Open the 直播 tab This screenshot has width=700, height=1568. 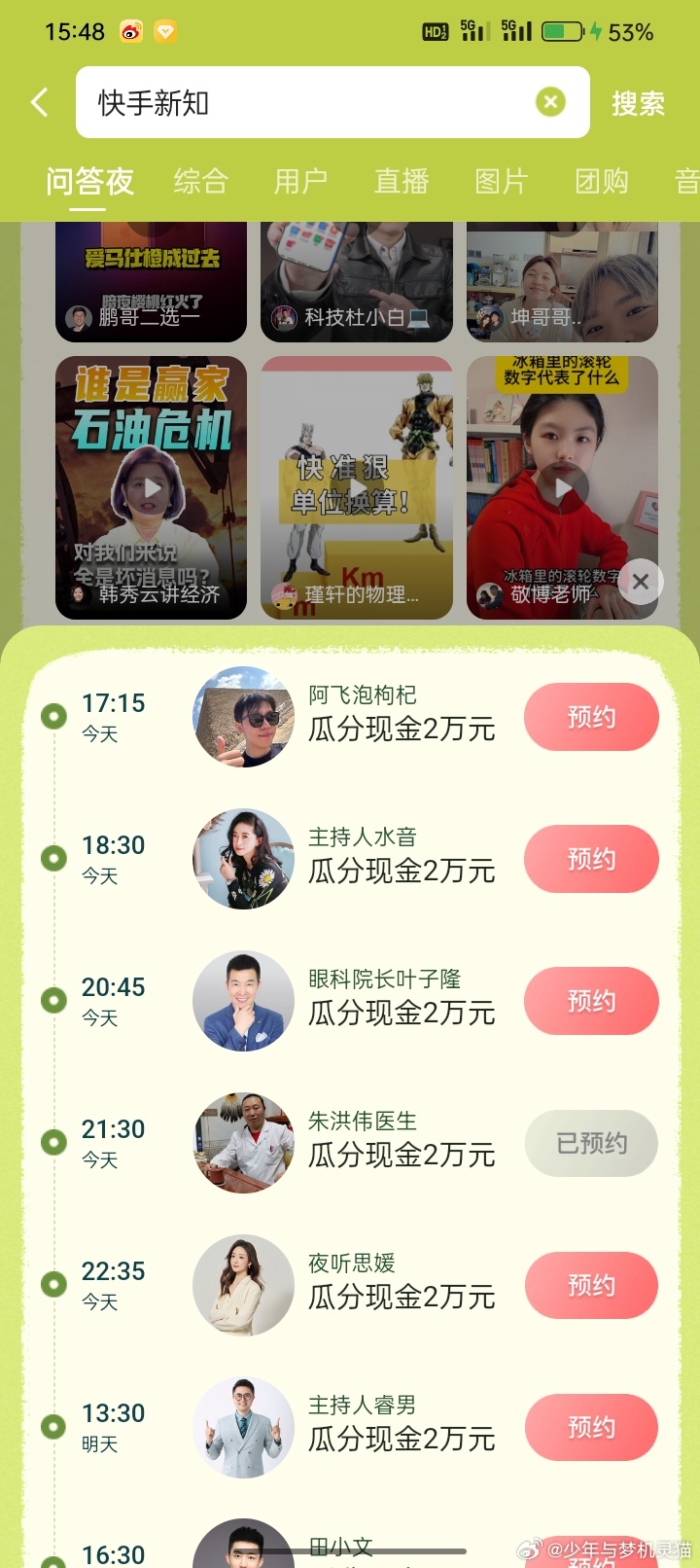pos(402,181)
